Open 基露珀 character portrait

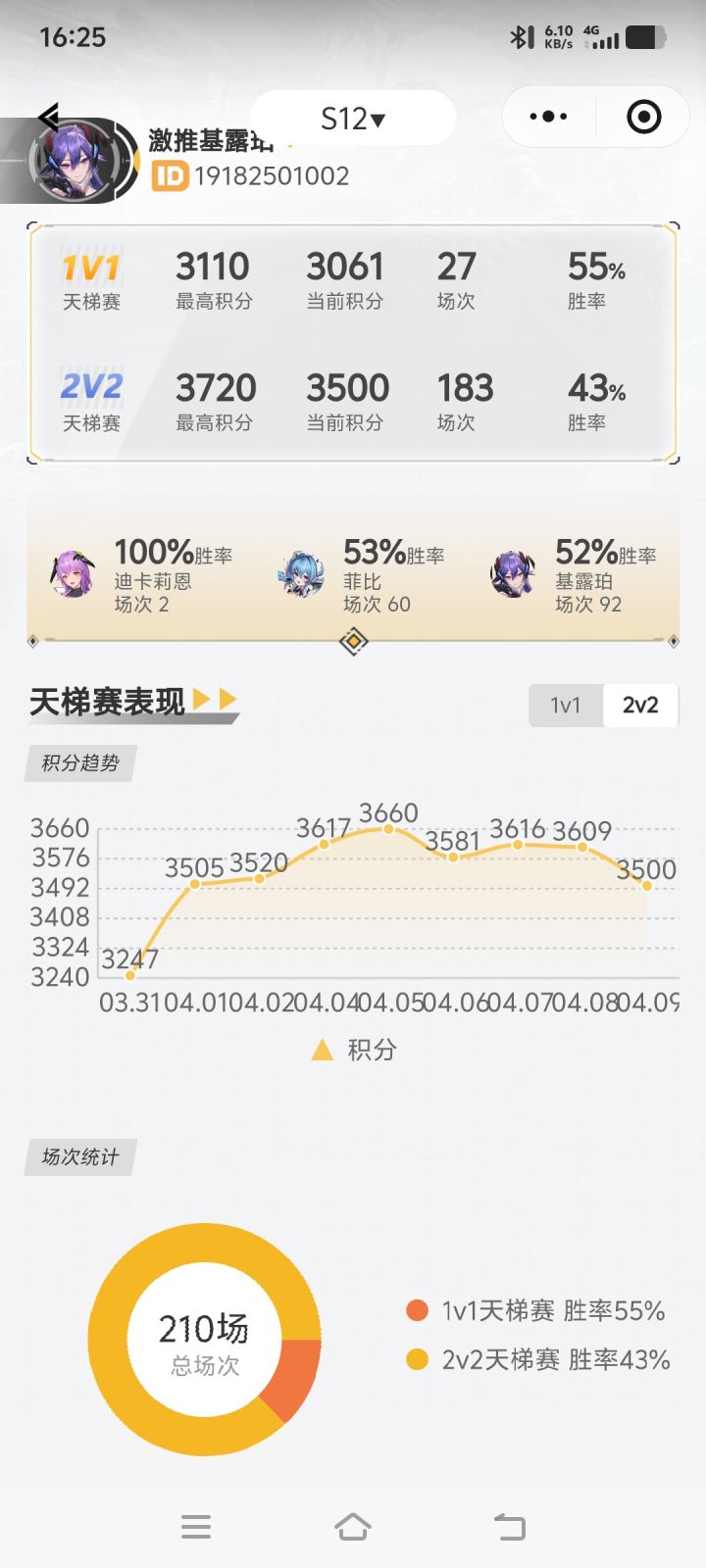click(x=511, y=578)
